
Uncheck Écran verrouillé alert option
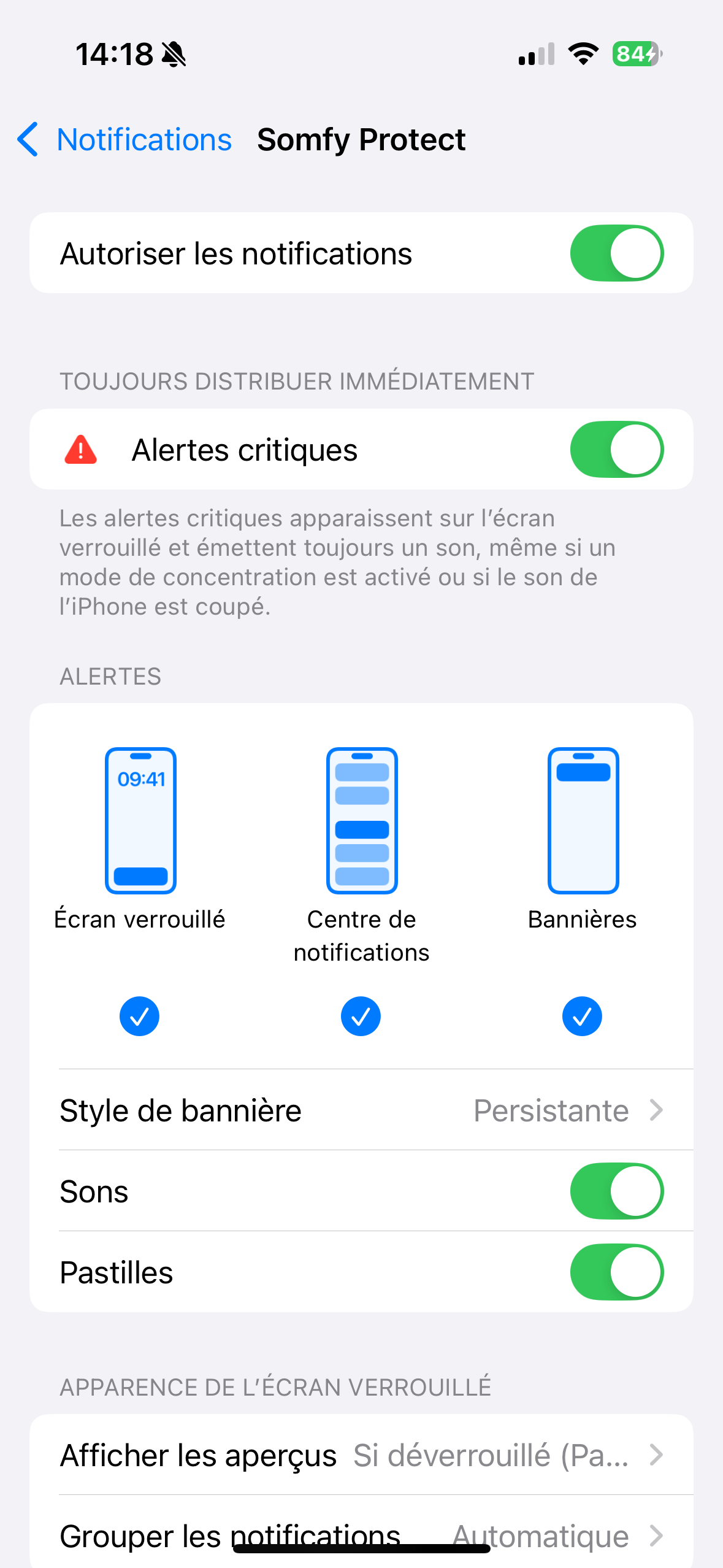pyautogui.click(x=139, y=1017)
